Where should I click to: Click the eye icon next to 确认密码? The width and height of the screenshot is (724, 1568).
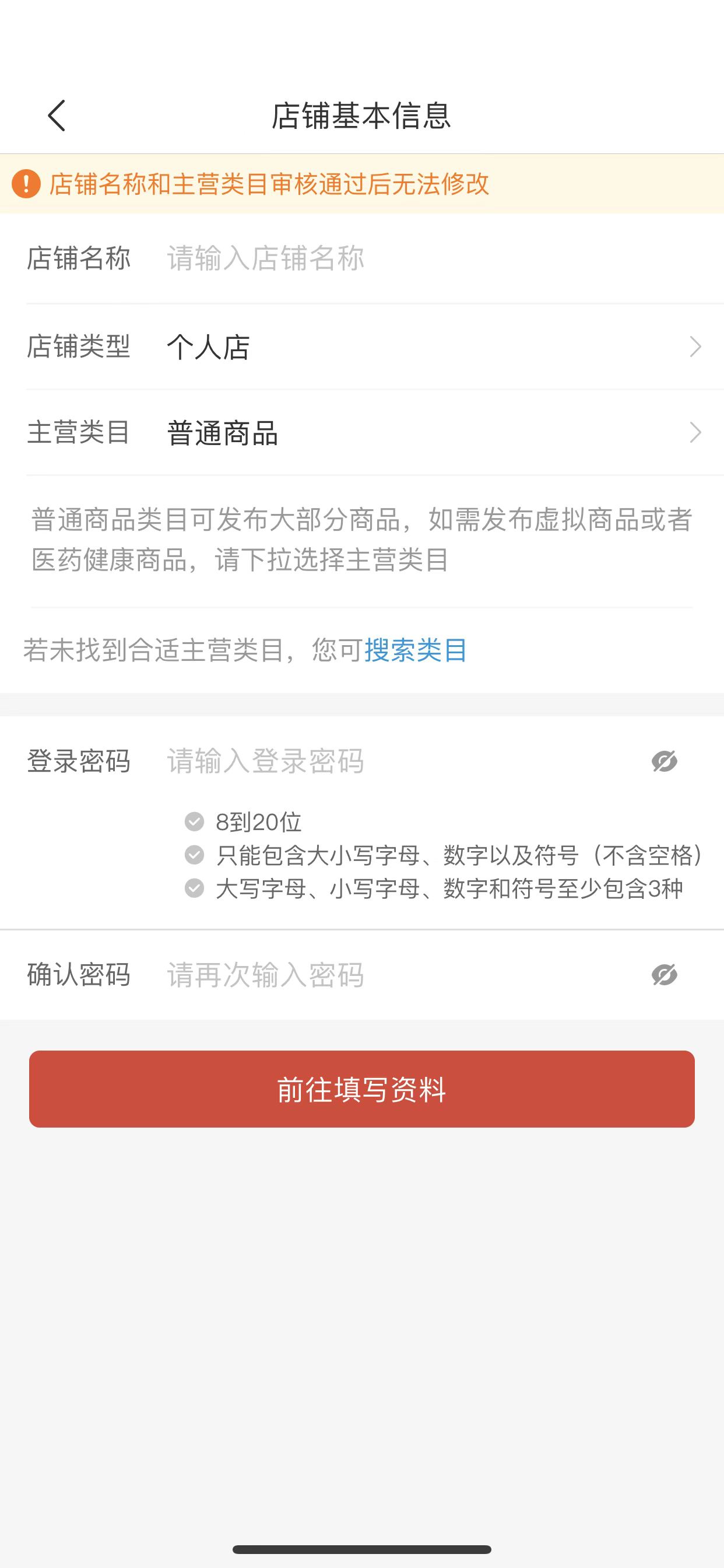point(663,974)
